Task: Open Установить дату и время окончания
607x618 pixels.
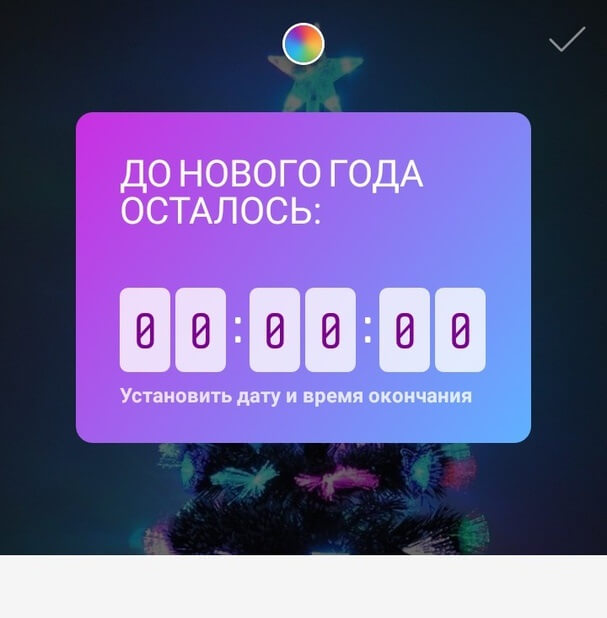Action: point(295,395)
